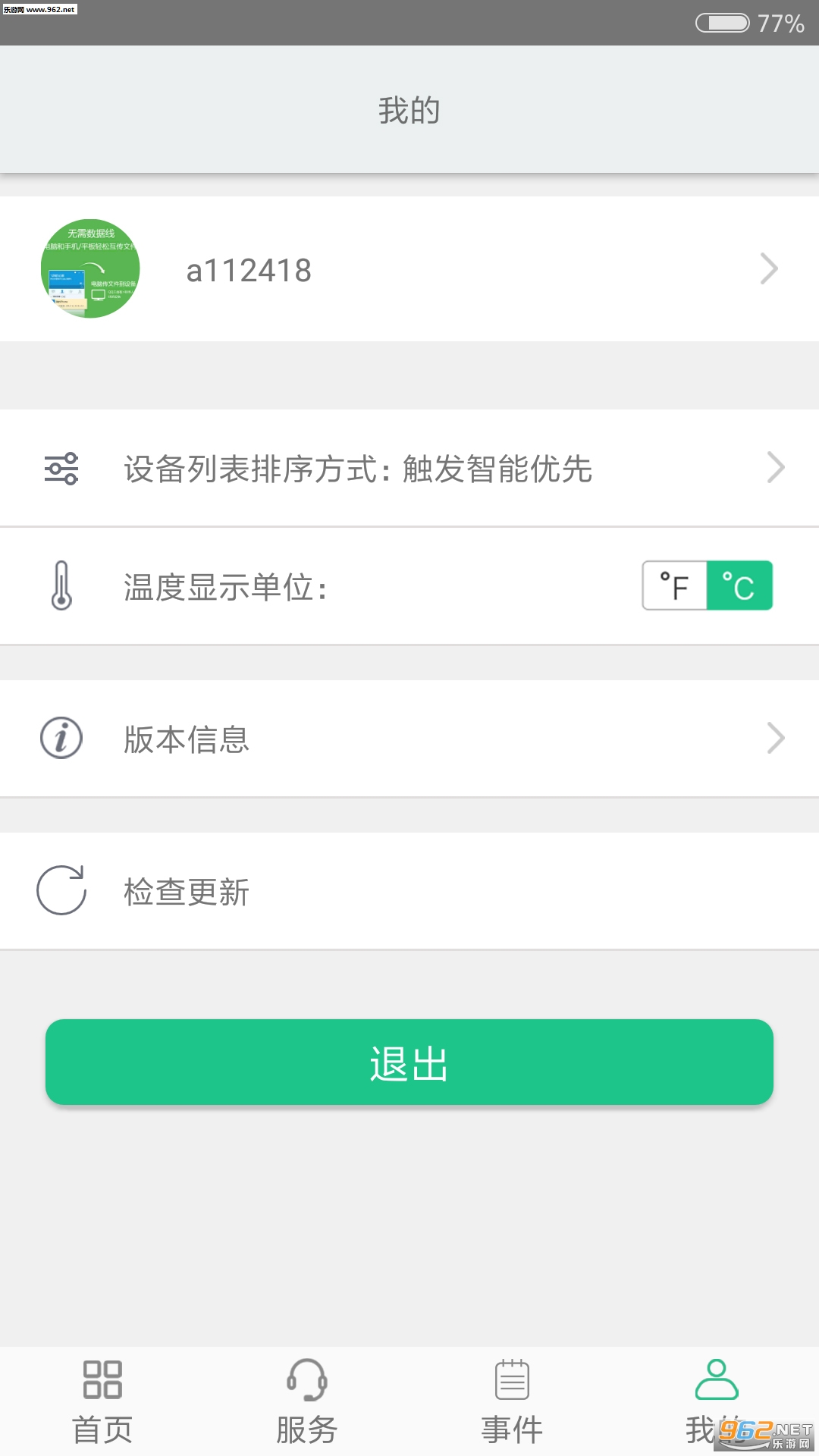This screenshot has width=819, height=1456.
Task: Tap the green 退出 logout button
Action: pyautogui.click(x=409, y=1062)
